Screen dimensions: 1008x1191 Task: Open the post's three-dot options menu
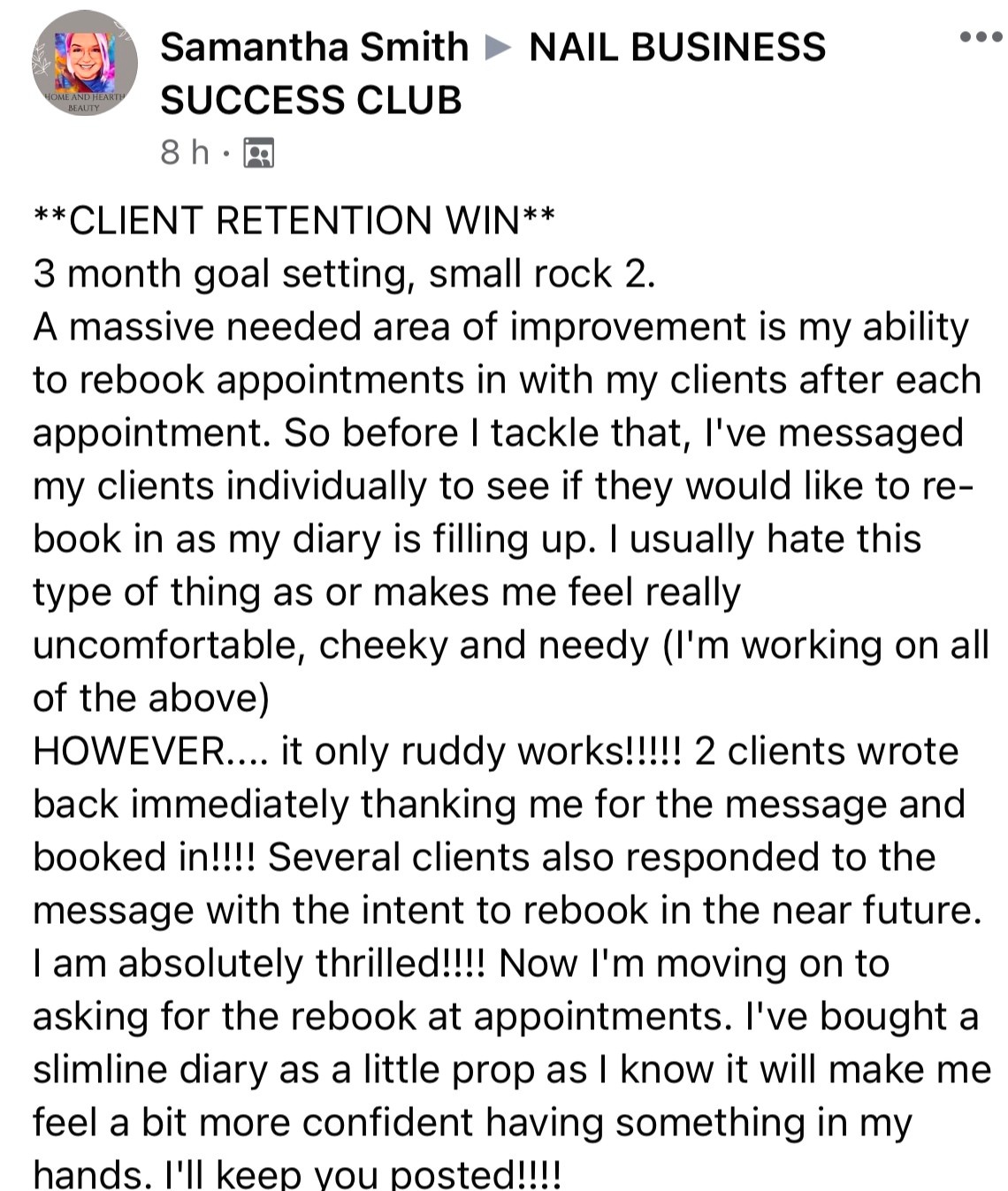[981, 37]
